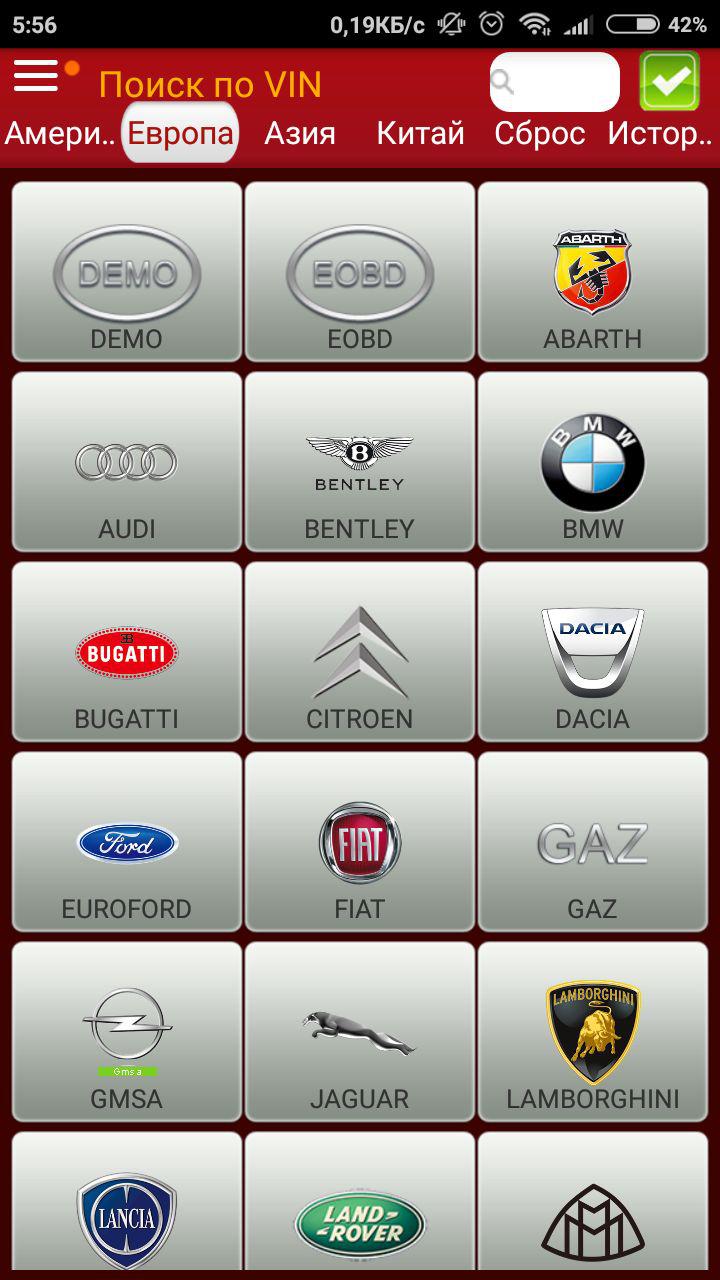Tap the green checkmark button

click(669, 81)
